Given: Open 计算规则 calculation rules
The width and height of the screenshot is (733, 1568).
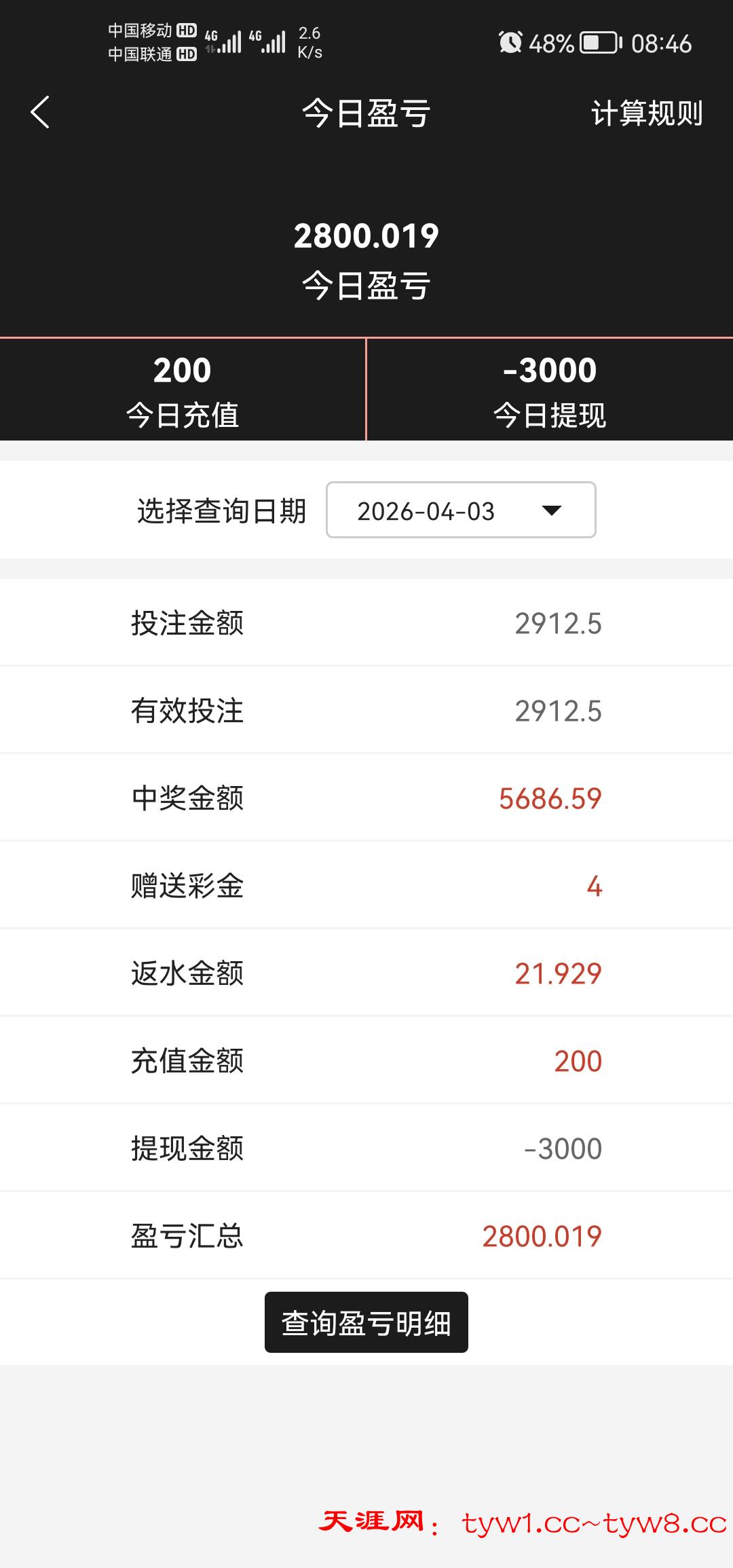Looking at the screenshot, I should [x=646, y=113].
